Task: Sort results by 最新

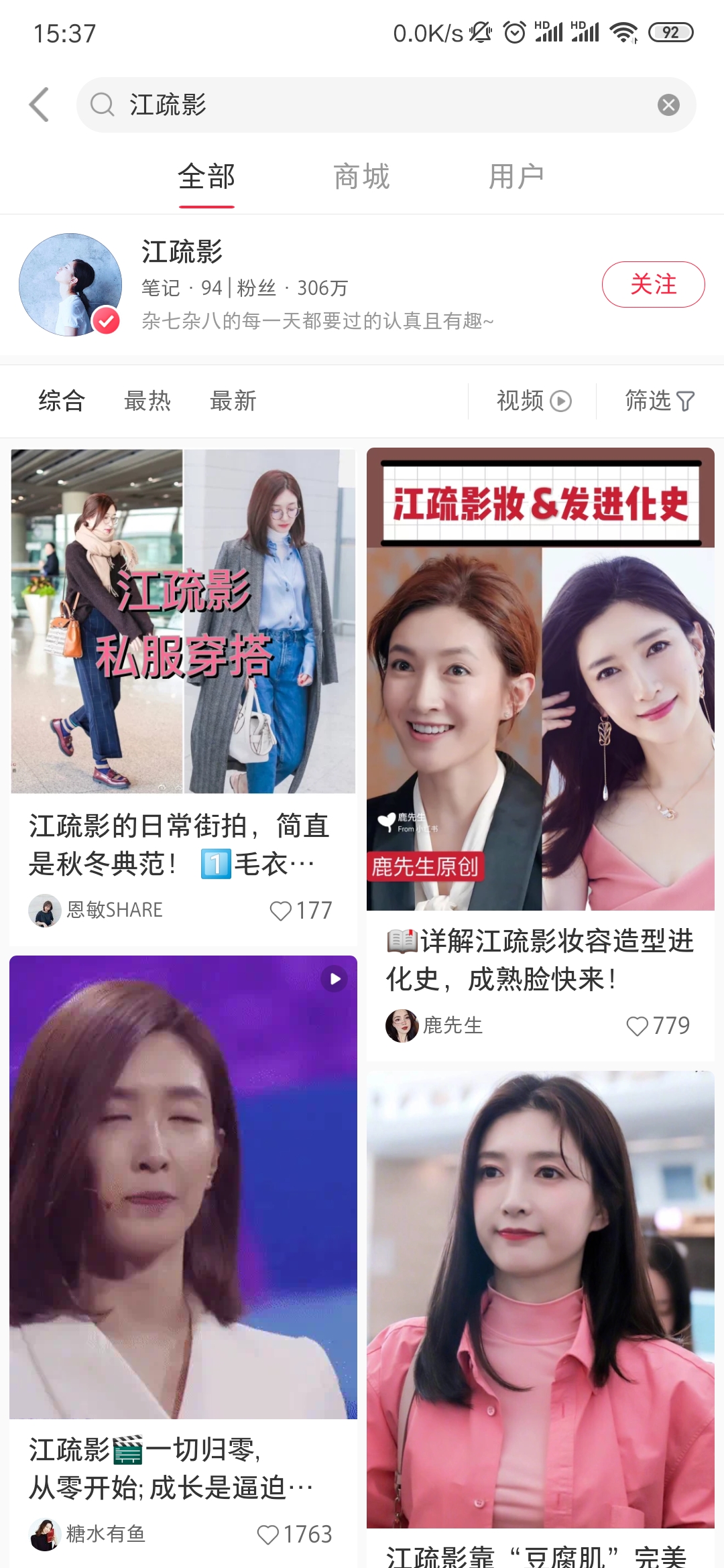Action: click(x=233, y=401)
